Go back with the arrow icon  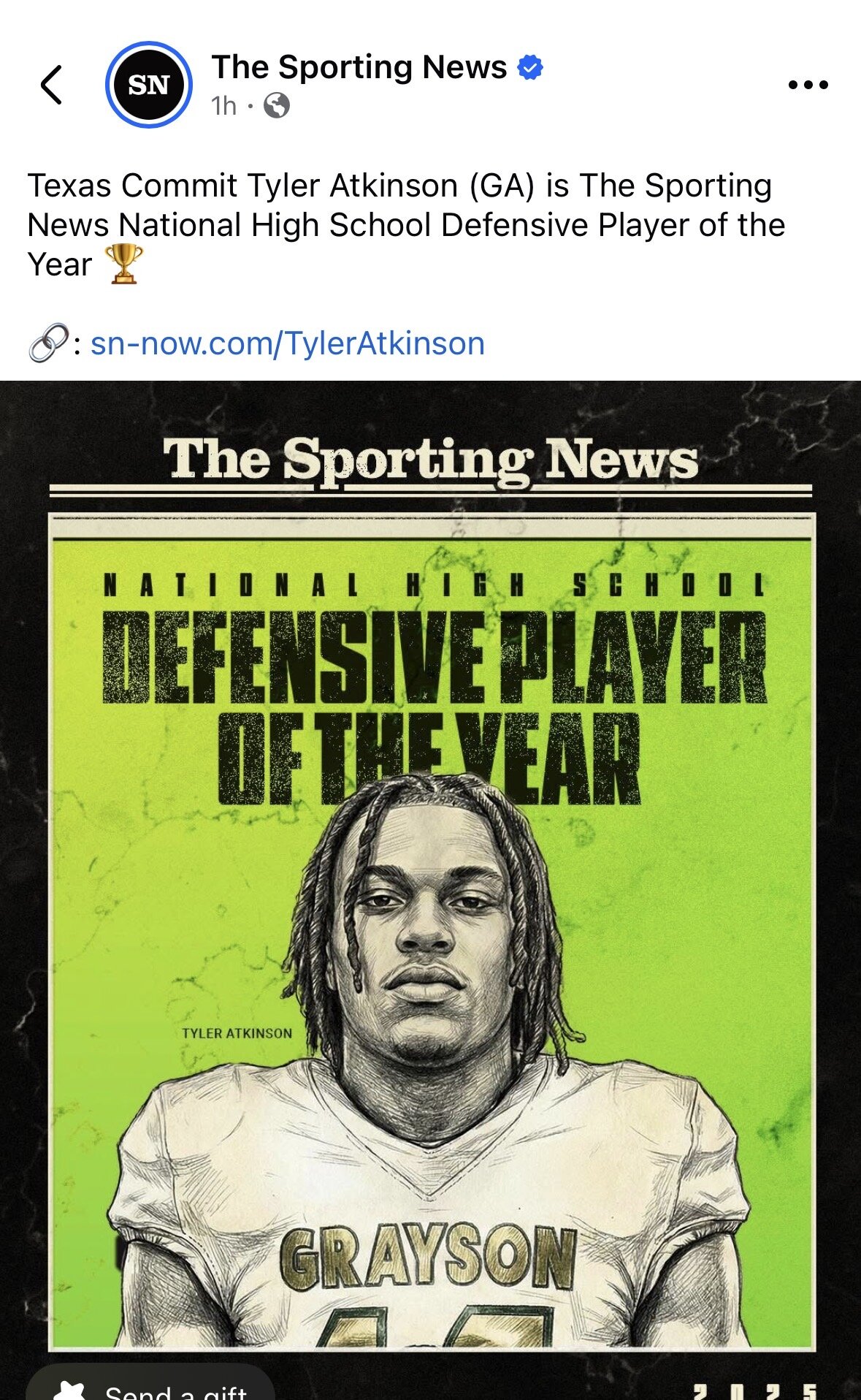(x=51, y=85)
